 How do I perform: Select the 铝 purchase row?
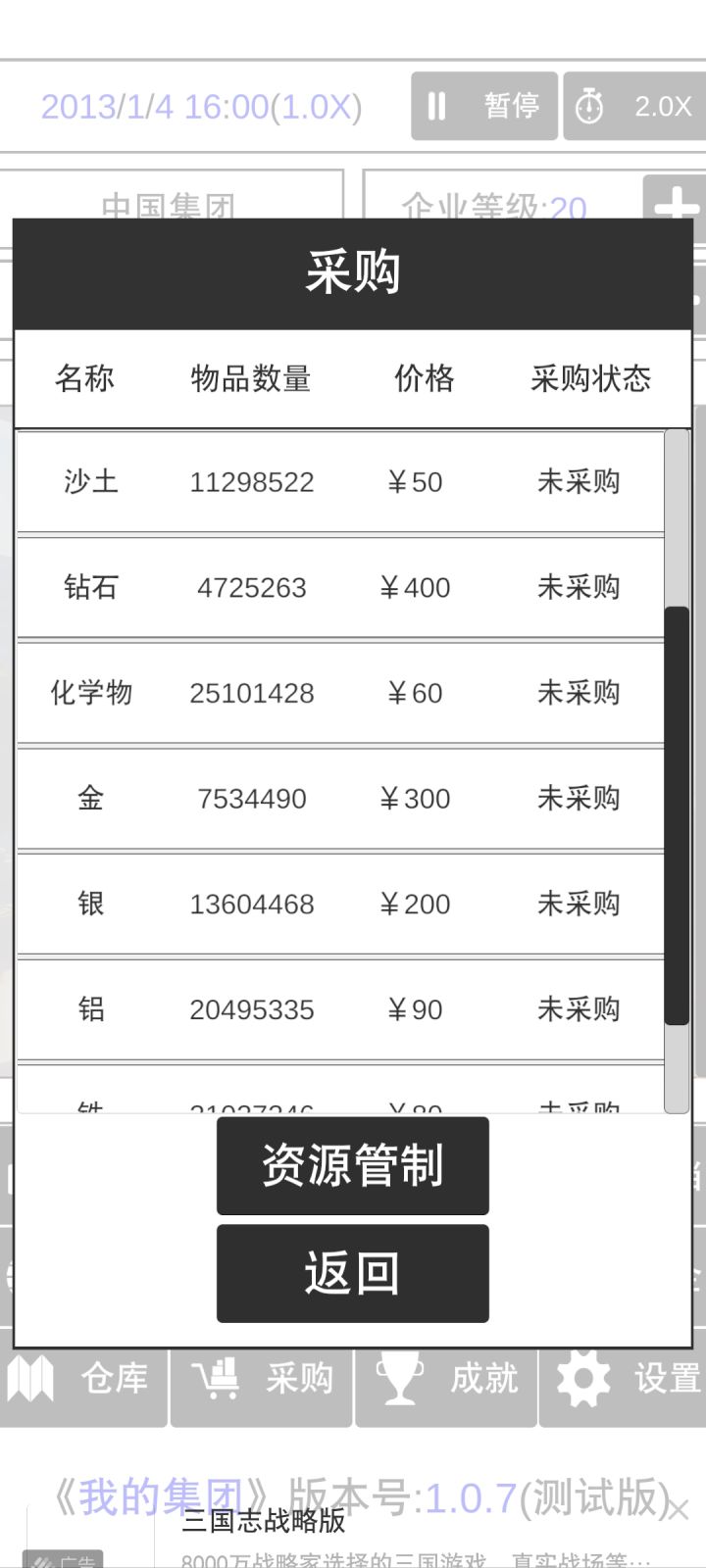pyautogui.click(x=340, y=1009)
